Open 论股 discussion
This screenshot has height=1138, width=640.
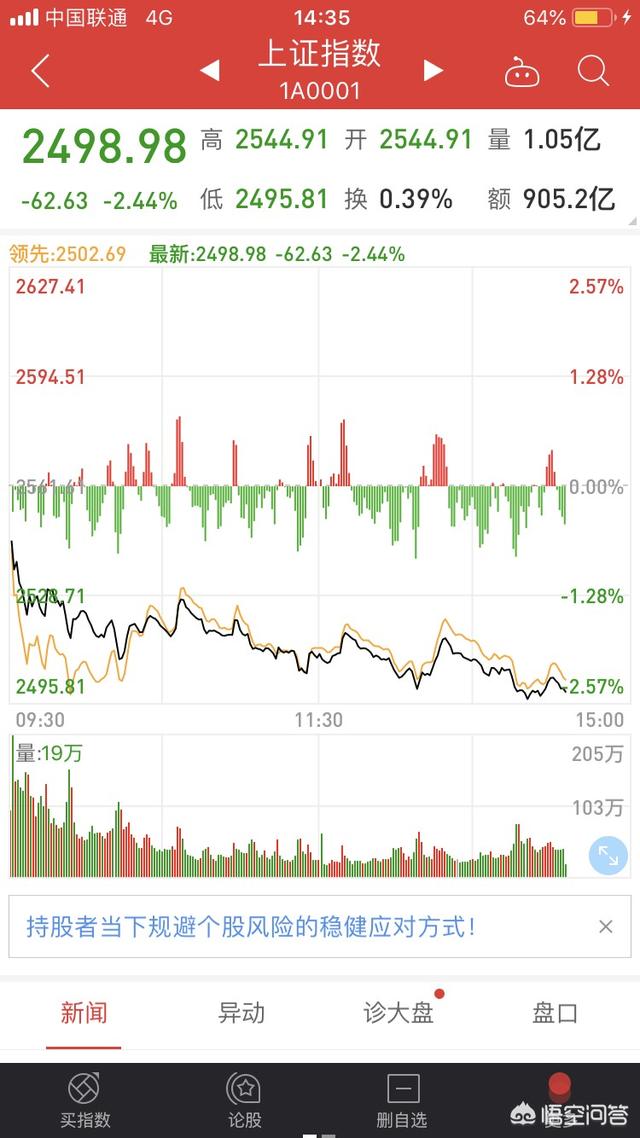point(244,1100)
